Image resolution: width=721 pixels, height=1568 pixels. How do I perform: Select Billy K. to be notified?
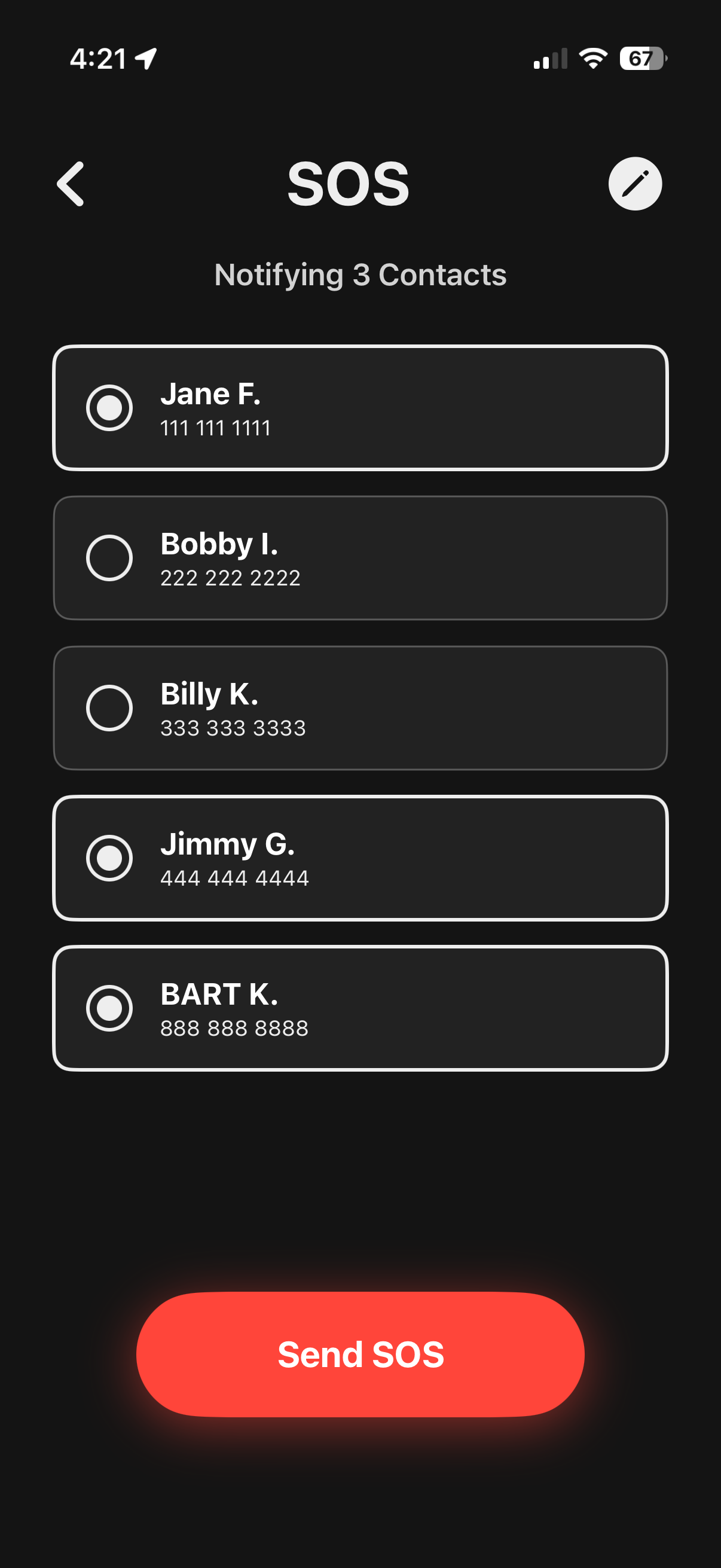[109, 708]
